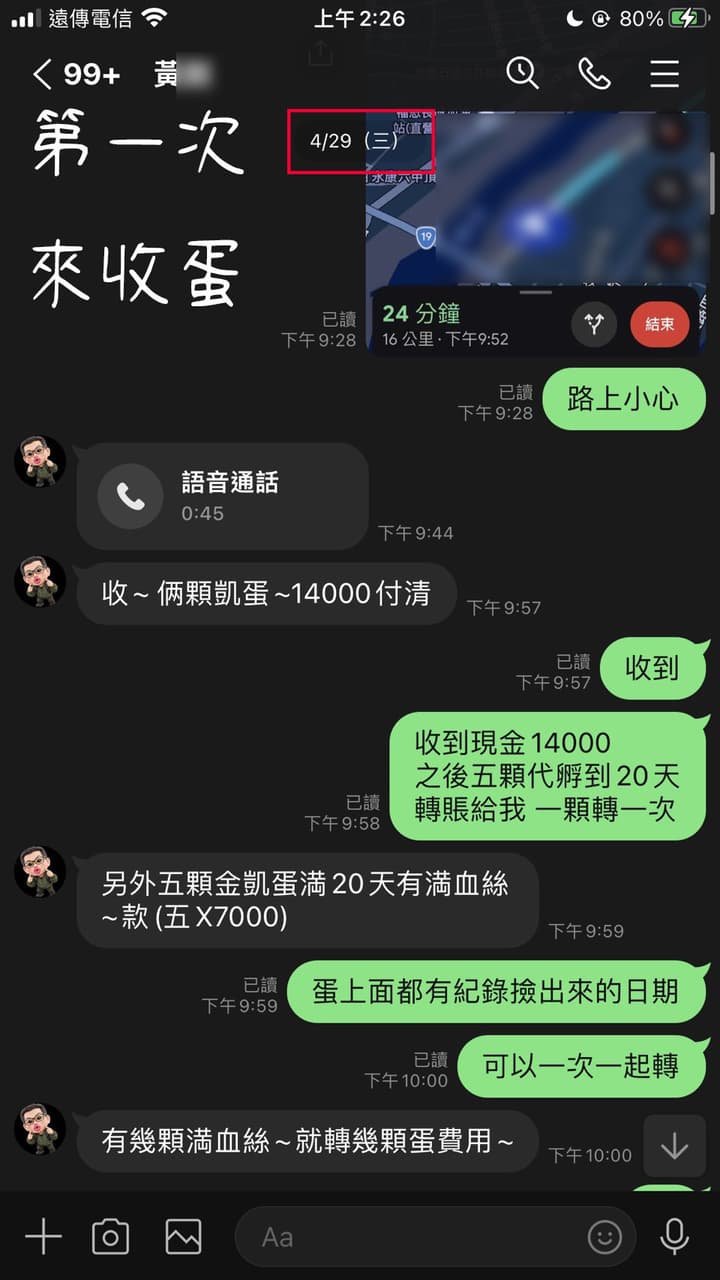Record a voice message with microphone
The width and height of the screenshot is (720, 1280).
coord(675,1237)
